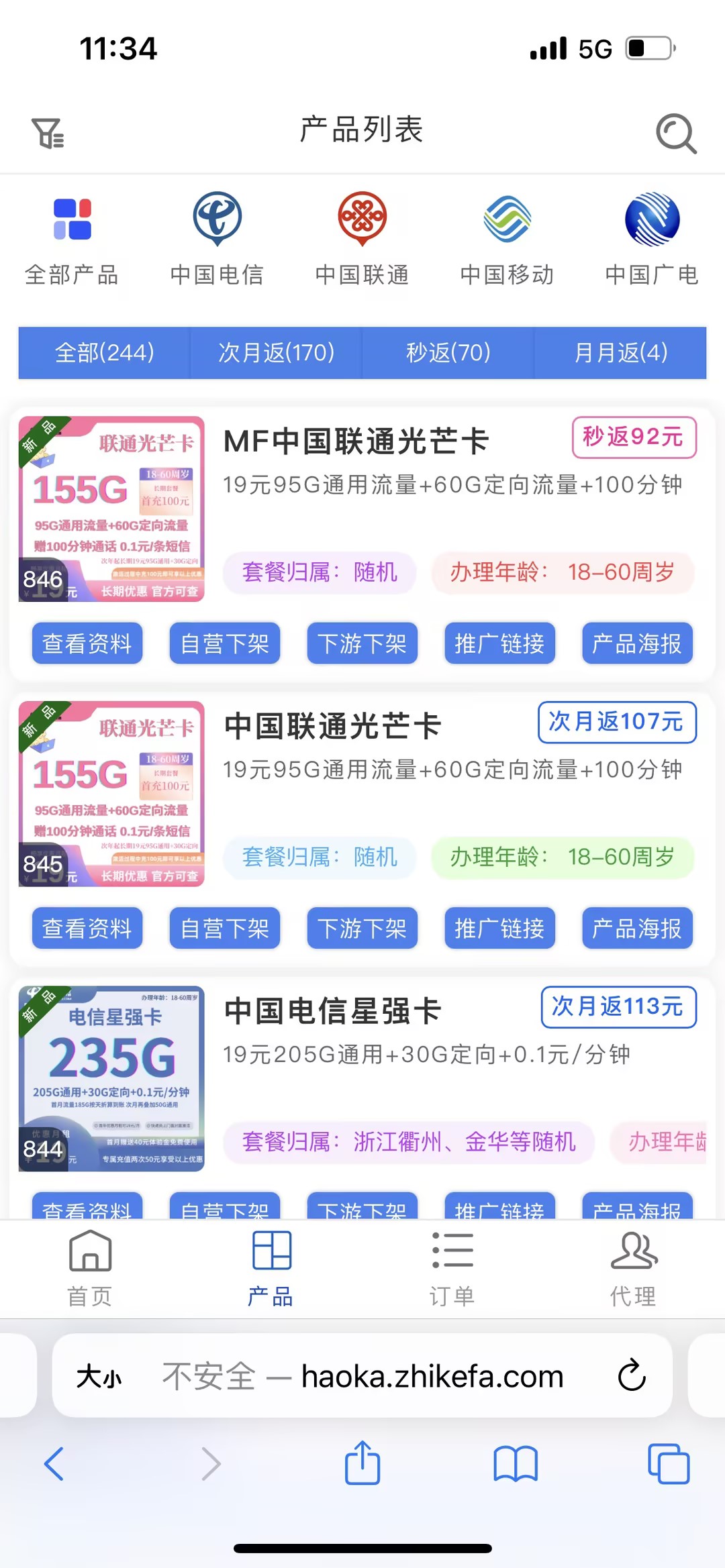The image size is (725, 1568).
Task: Open 产品海报 for 中国联通光芒卡
Action: tap(636, 929)
